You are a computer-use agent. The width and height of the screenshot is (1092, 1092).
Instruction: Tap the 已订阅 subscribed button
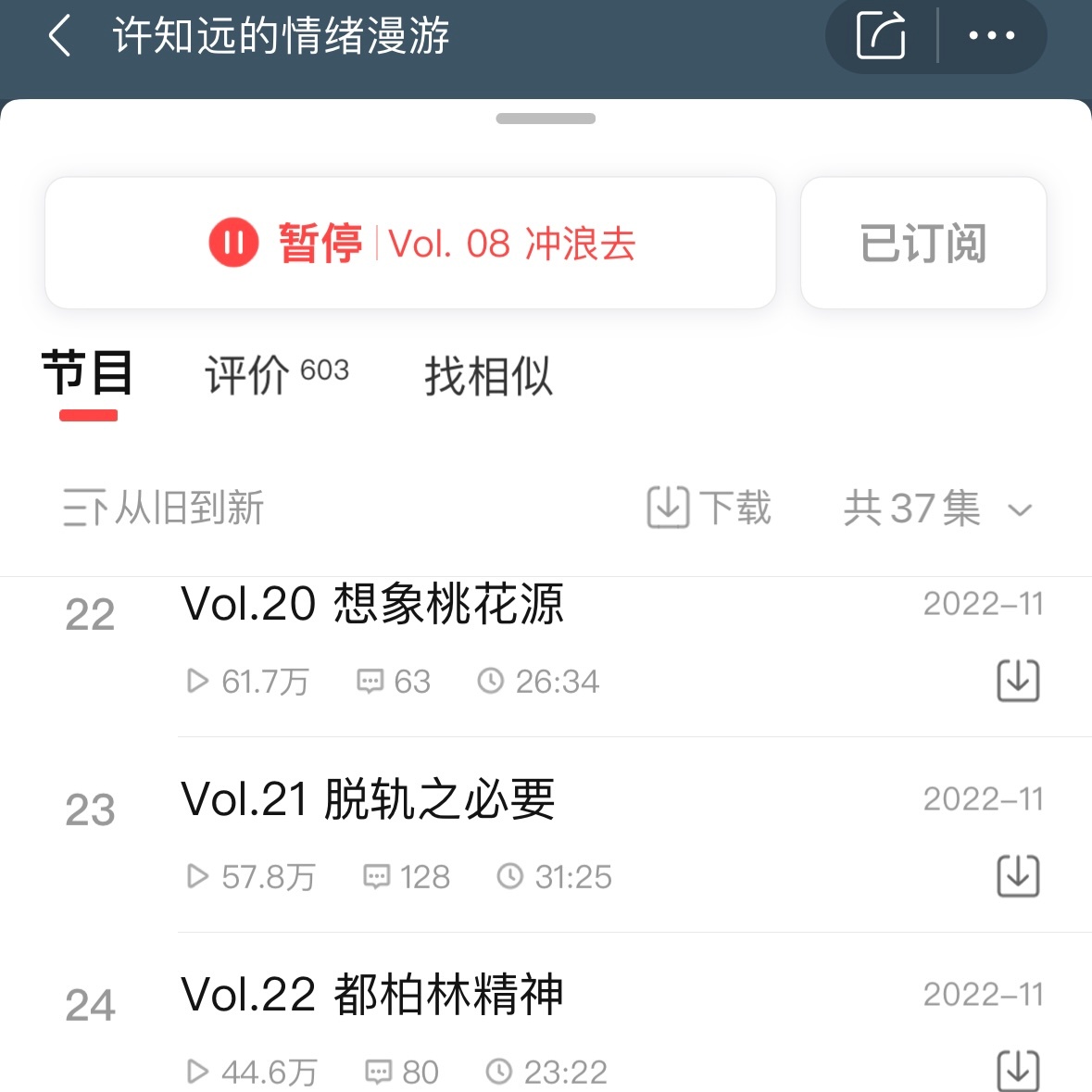pos(923,244)
